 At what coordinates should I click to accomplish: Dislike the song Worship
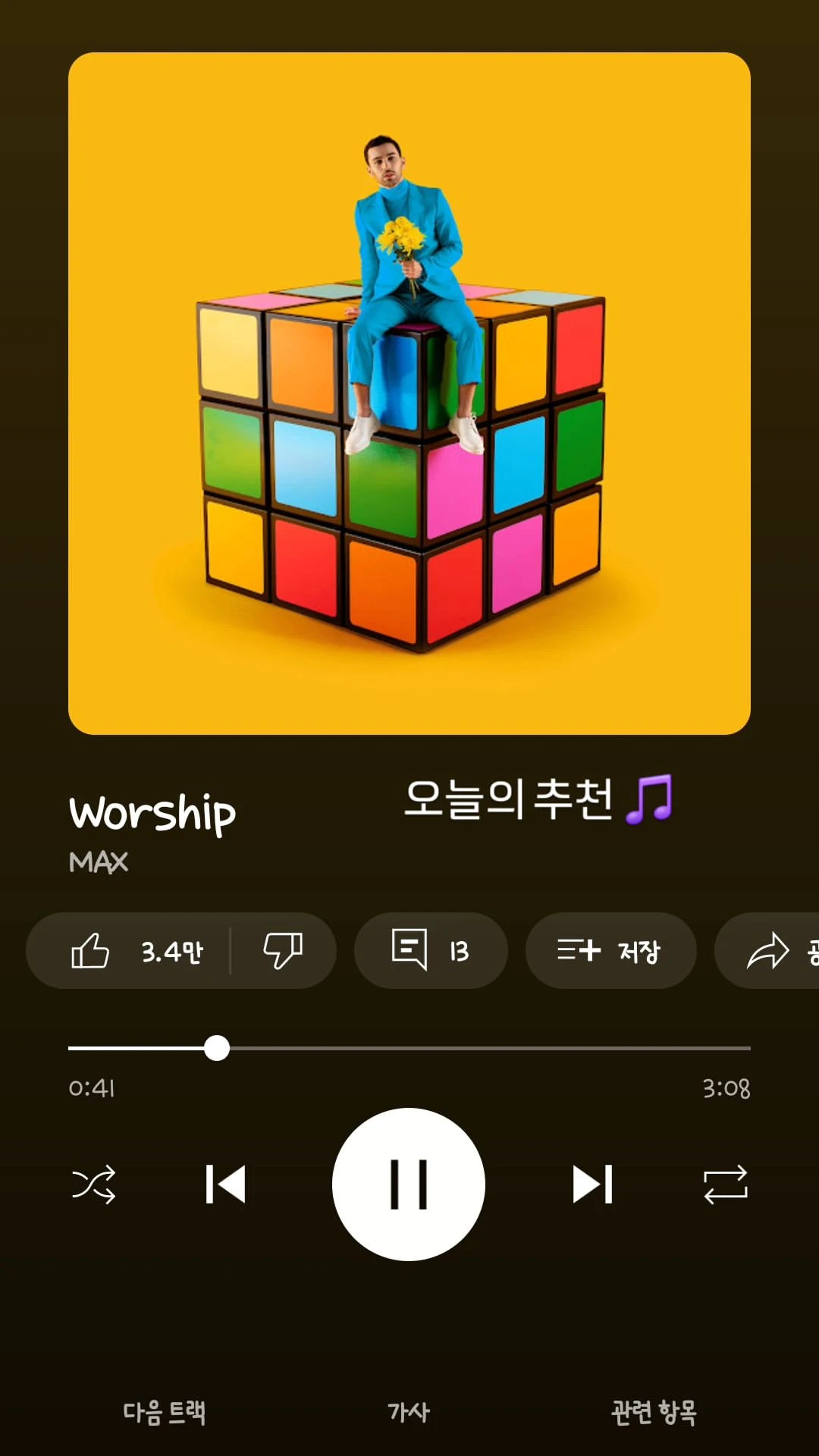pyautogui.click(x=283, y=951)
